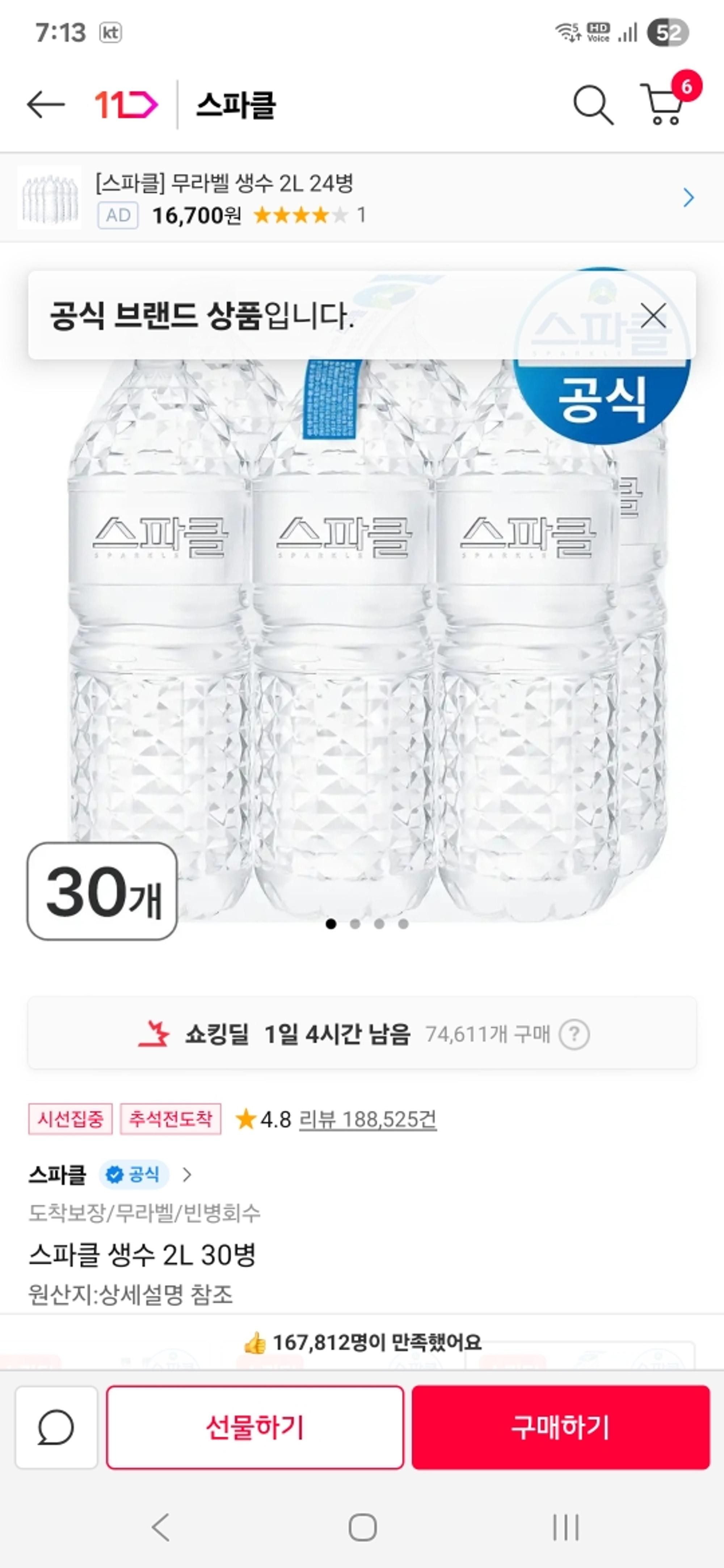724x1568 pixels.
Task: Tap 구매하기 to buy now
Action: coord(560,1427)
